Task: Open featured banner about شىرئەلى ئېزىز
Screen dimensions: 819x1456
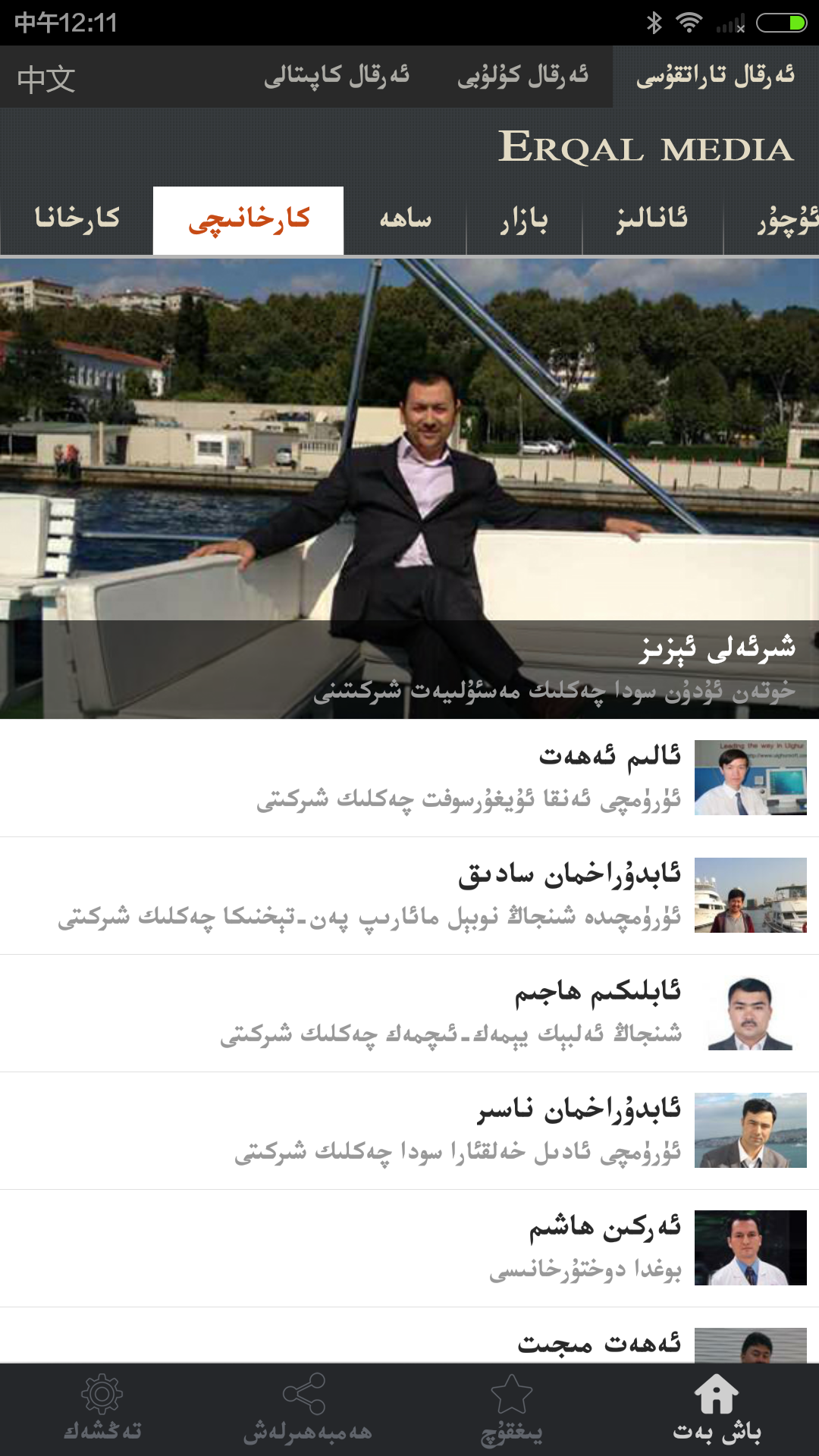Action: pos(409,489)
